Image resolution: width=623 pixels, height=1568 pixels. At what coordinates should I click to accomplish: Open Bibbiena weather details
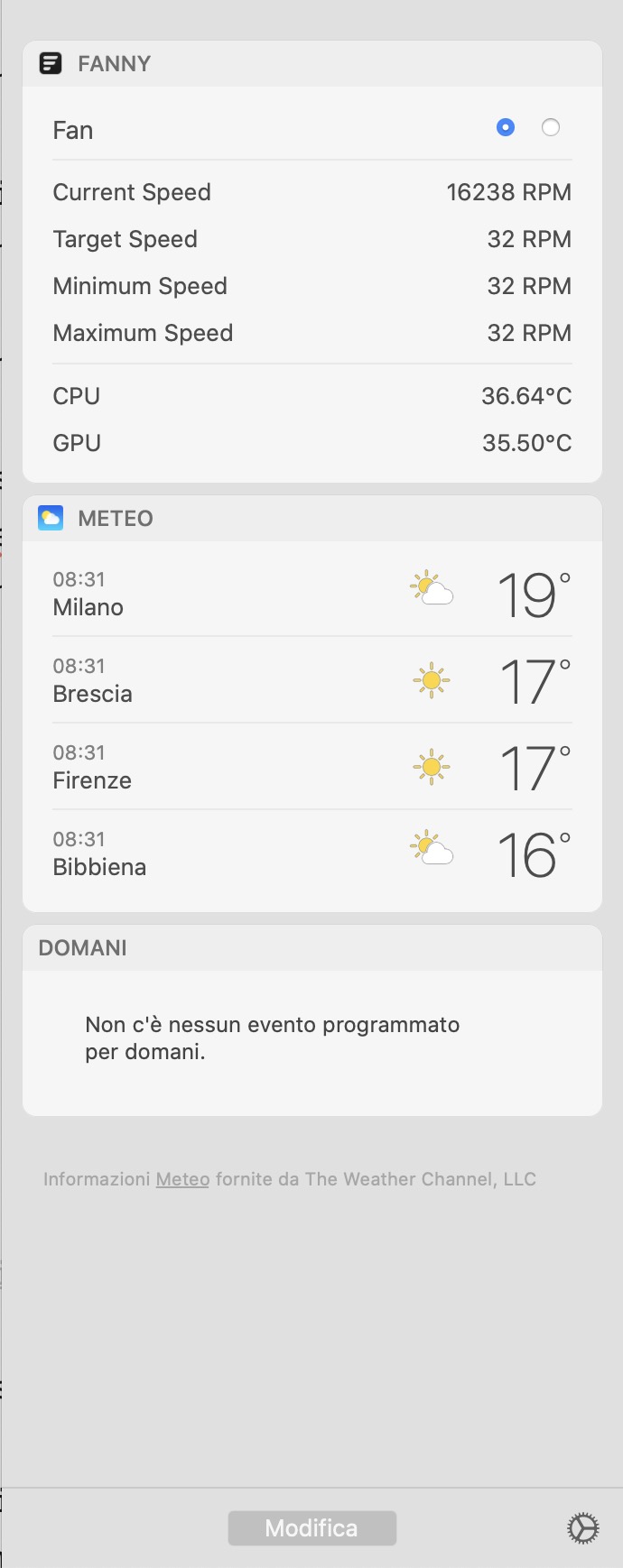coord(311,853)
